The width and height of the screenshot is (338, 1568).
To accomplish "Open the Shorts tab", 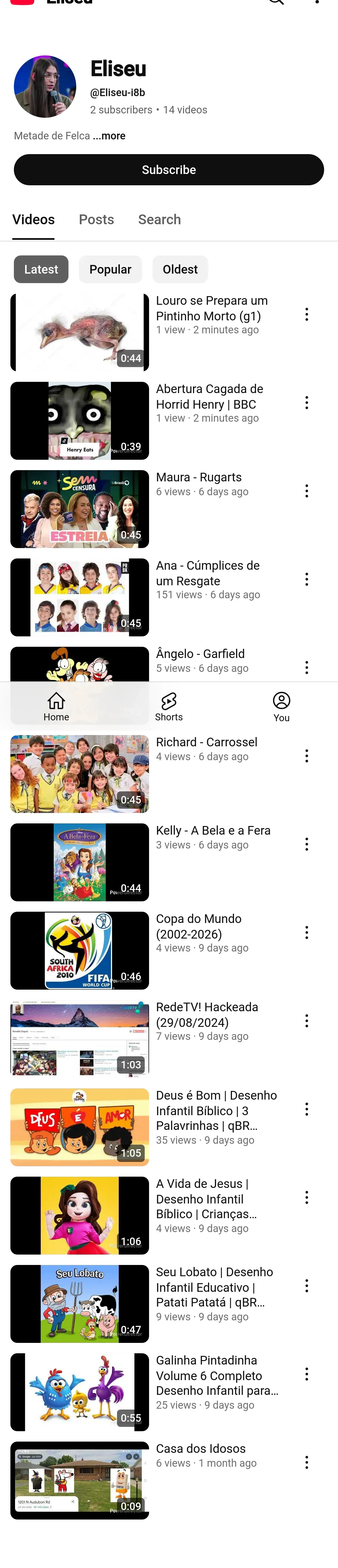I will pos(169,707).
